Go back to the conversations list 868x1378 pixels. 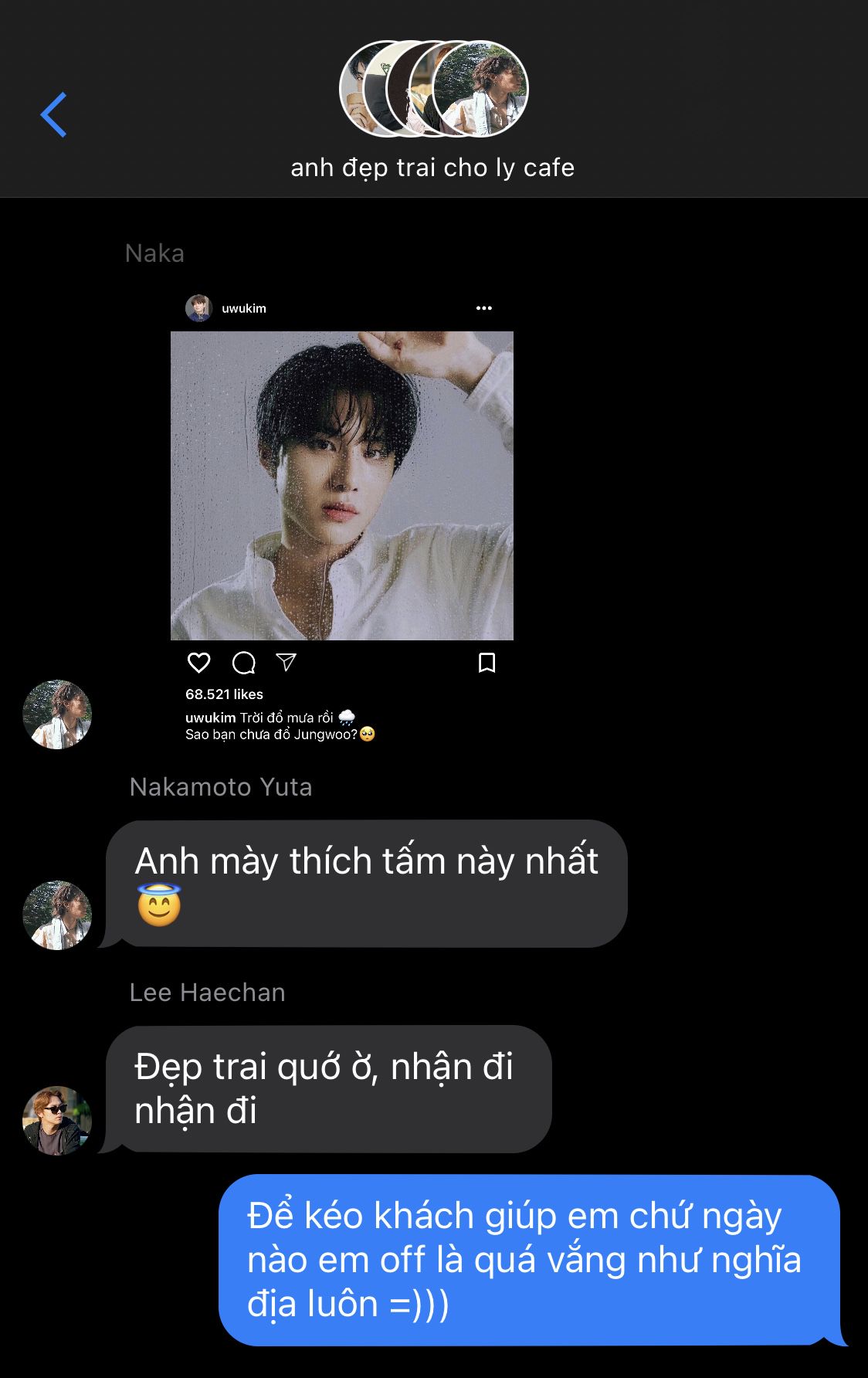click(53, 115)
